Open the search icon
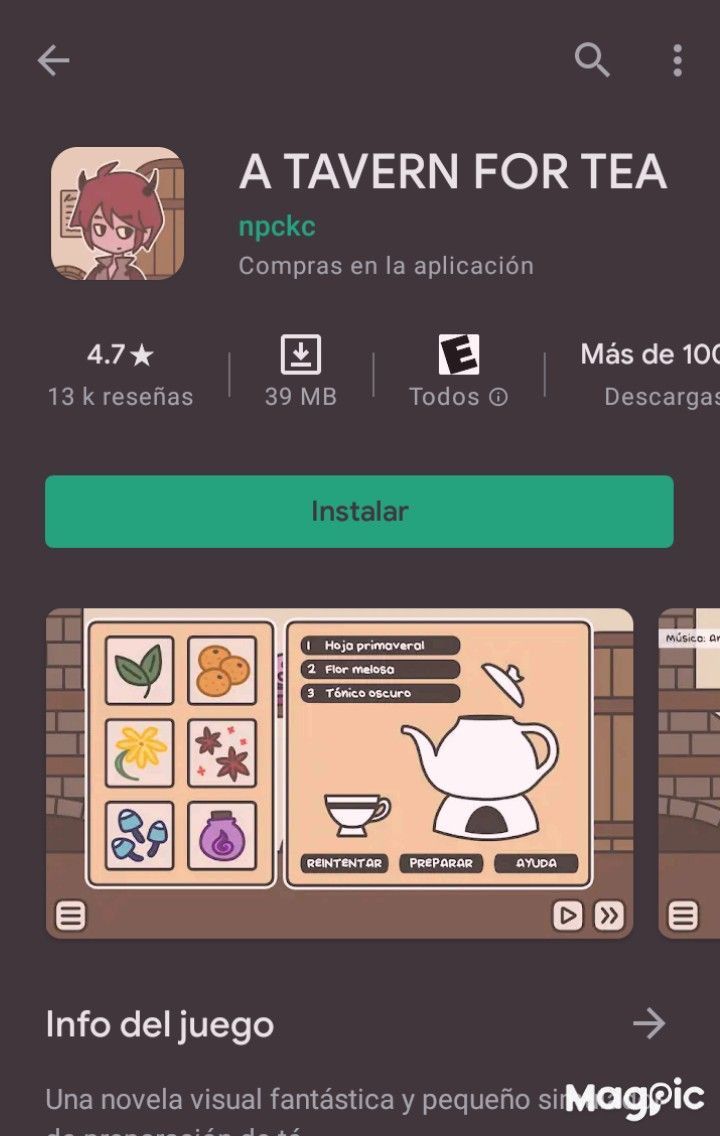720x1136 pixels. tap(592, 61)
